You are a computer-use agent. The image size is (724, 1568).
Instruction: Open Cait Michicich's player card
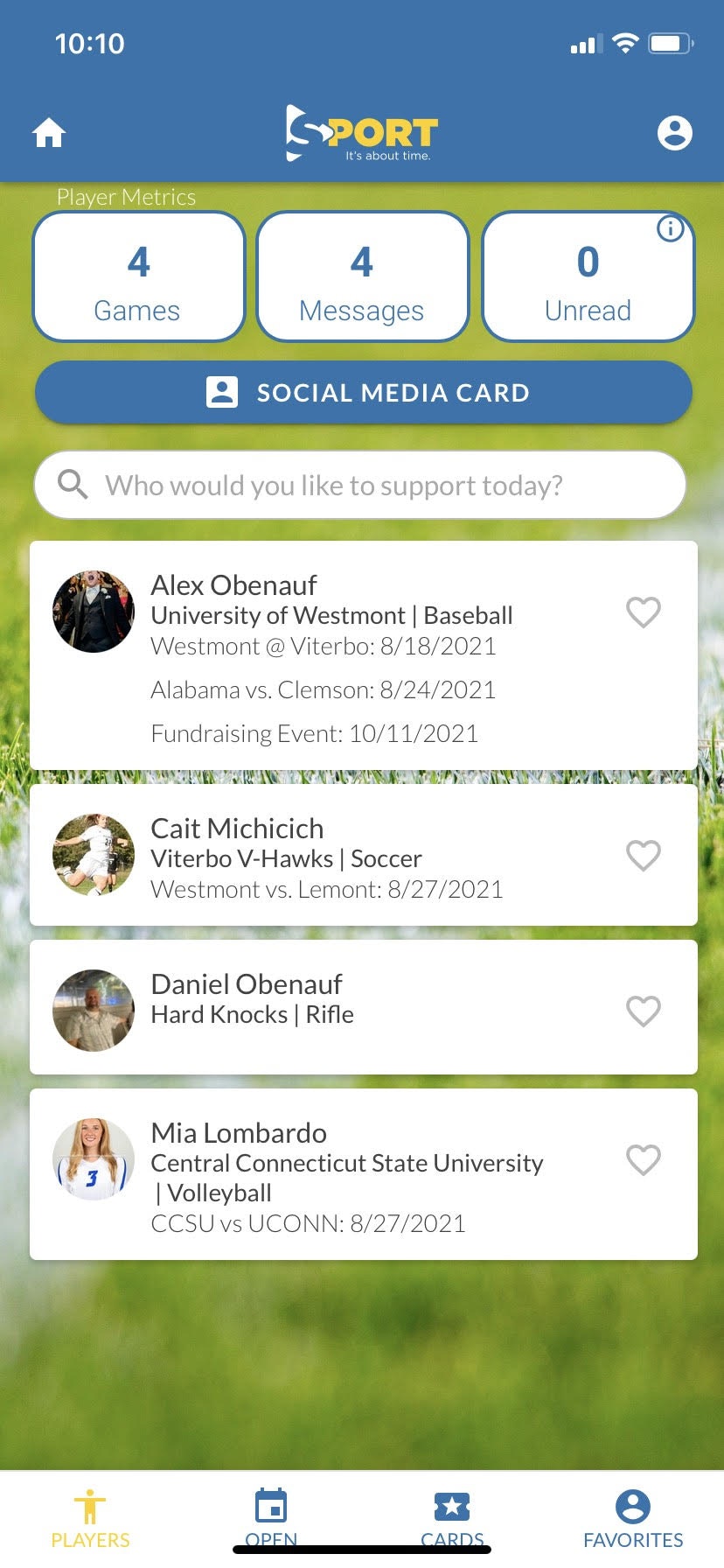coord(332,856)
